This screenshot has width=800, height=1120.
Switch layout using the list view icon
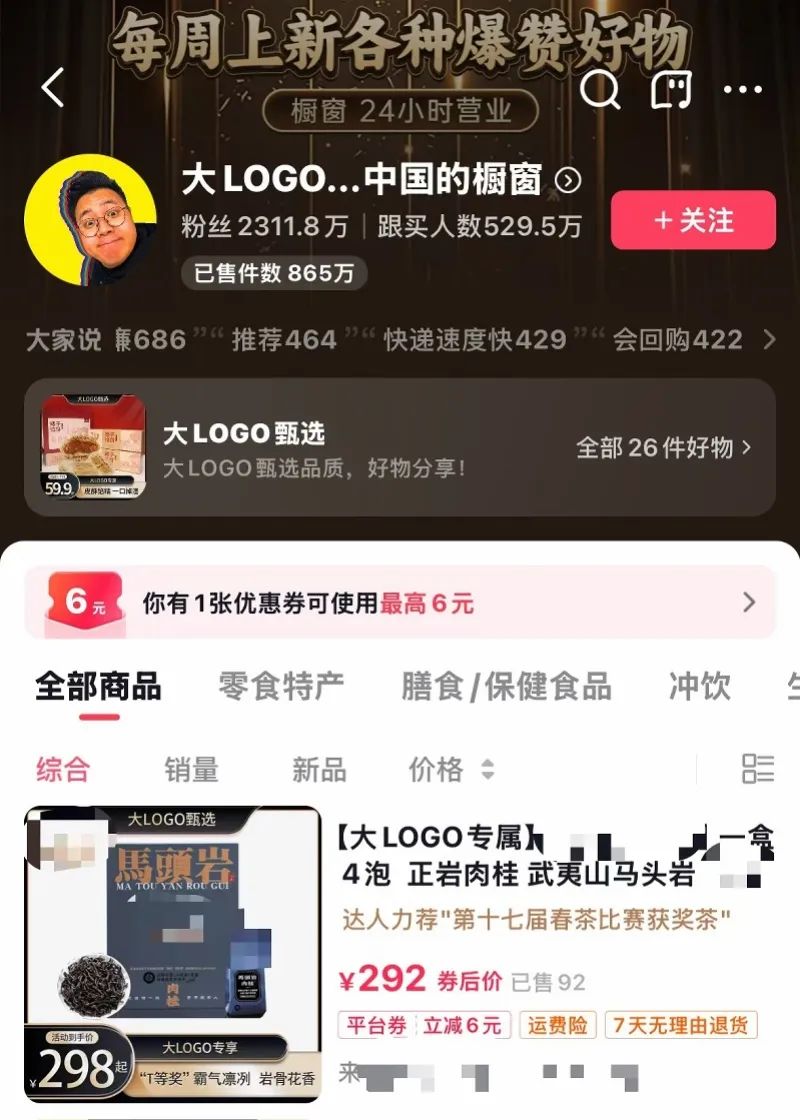coord(759,768)
